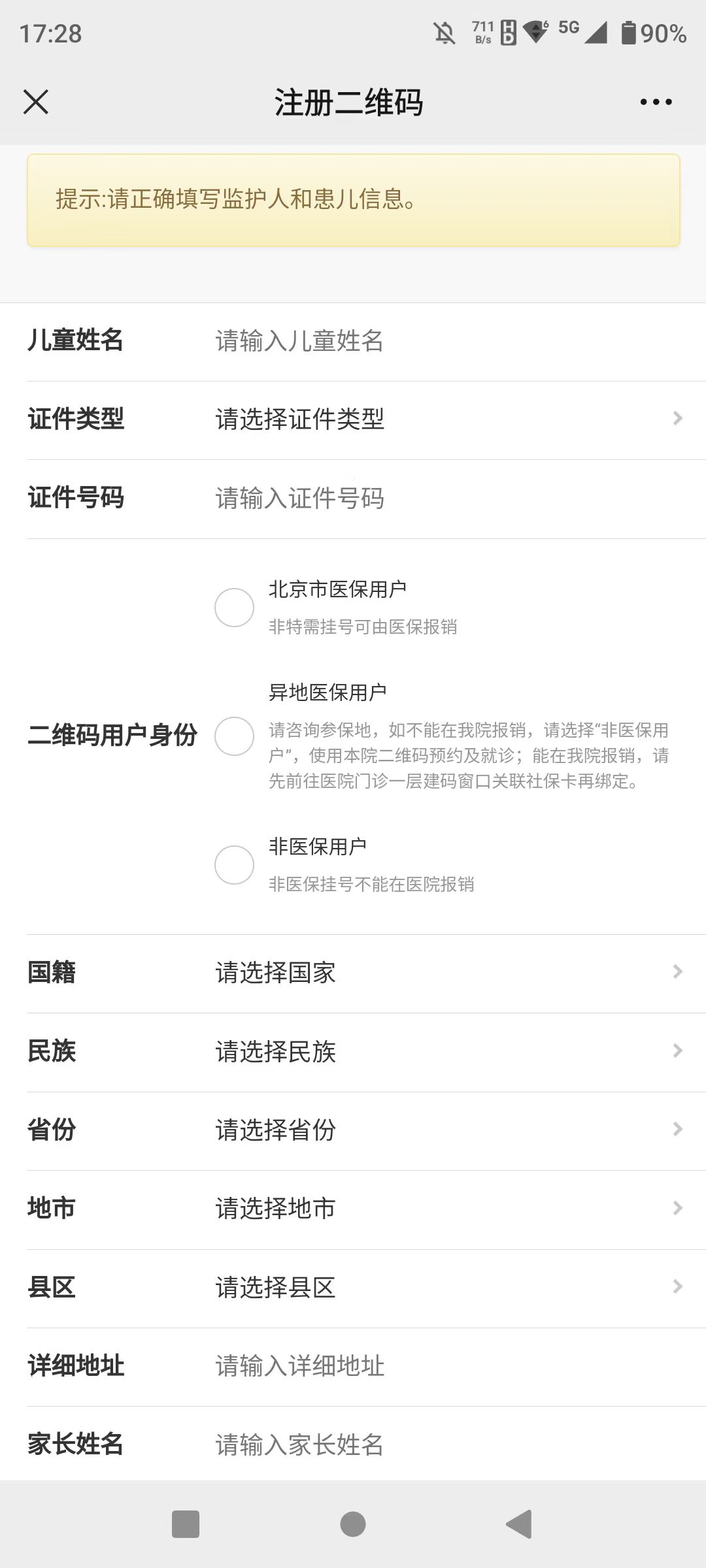Click the 证件号码 number input field

[327, 498]
